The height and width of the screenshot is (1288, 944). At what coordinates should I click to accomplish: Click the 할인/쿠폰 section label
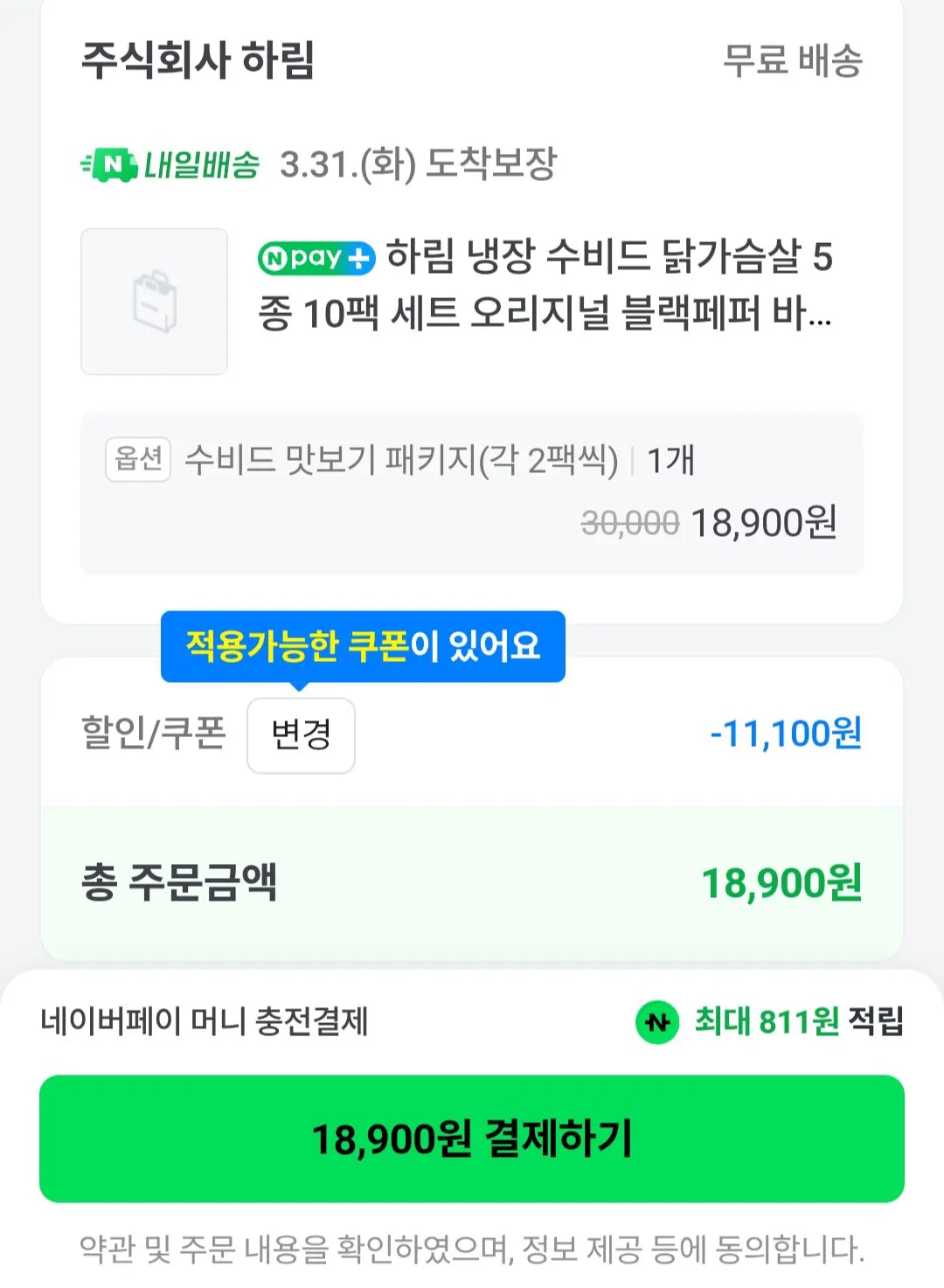point(153,736)
